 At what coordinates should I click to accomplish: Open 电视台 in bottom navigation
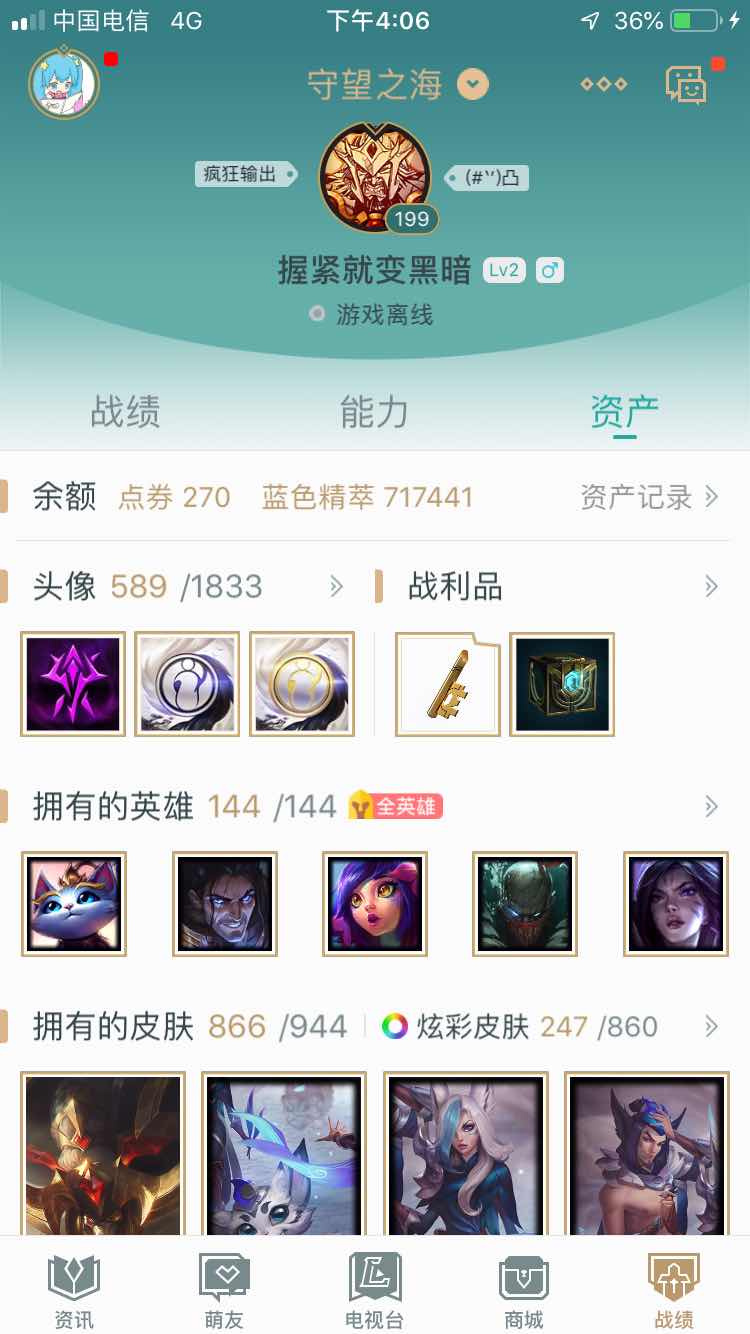coord(374,1292)
